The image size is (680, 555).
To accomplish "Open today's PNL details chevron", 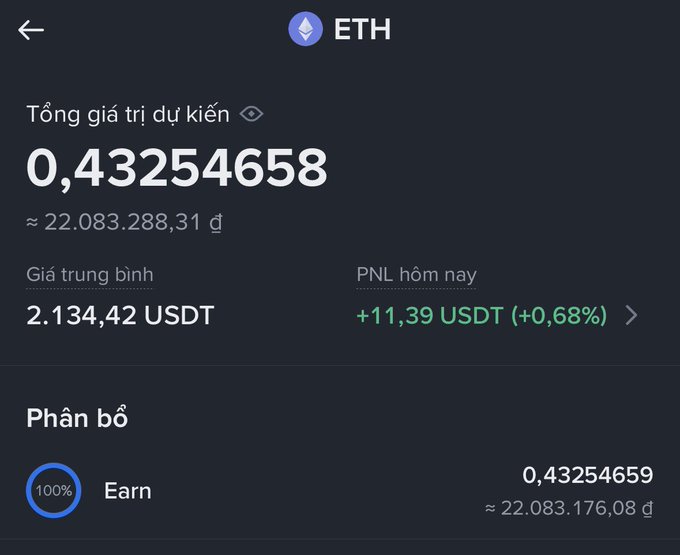I will point(631,316).
